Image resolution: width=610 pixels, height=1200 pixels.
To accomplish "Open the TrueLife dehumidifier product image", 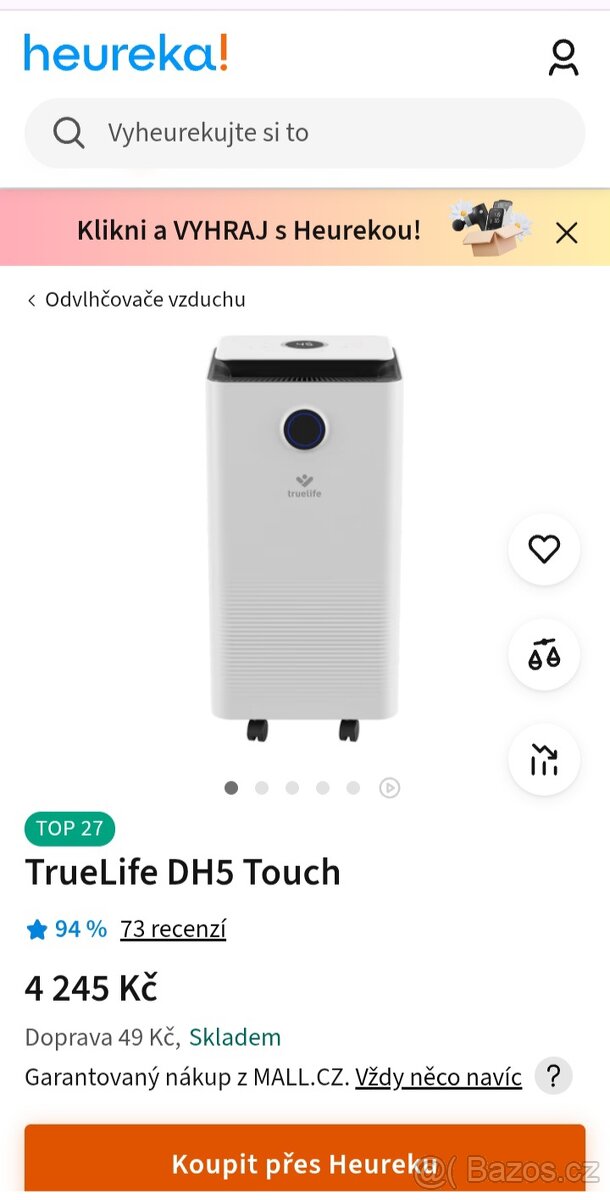I will pos(305,540).
